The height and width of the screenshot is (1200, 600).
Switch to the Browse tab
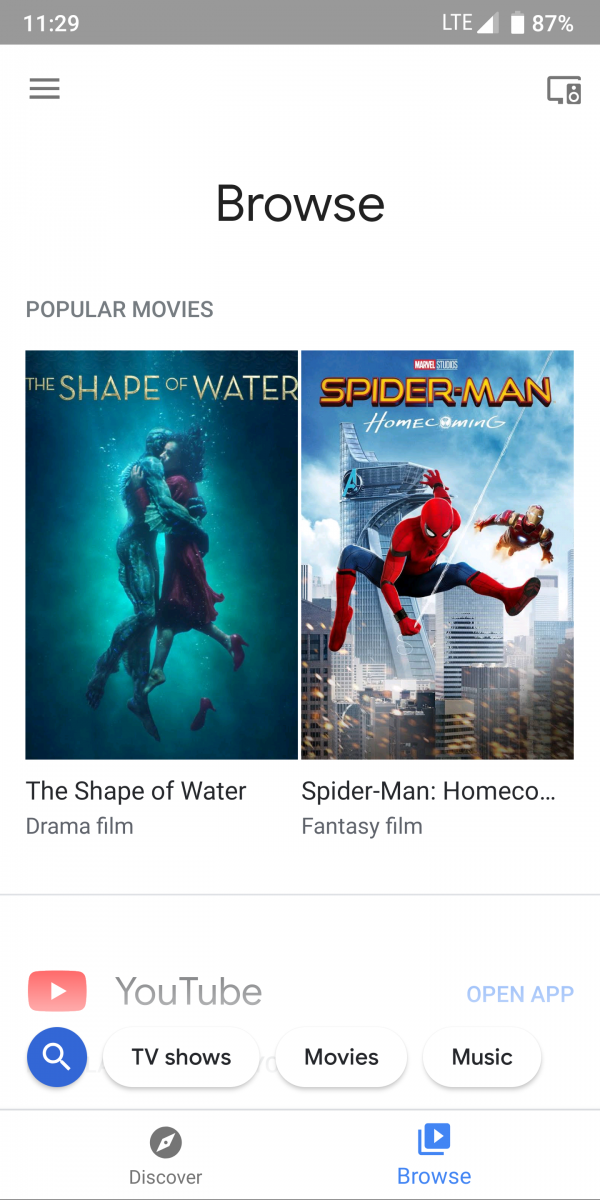pos(434,1156)
